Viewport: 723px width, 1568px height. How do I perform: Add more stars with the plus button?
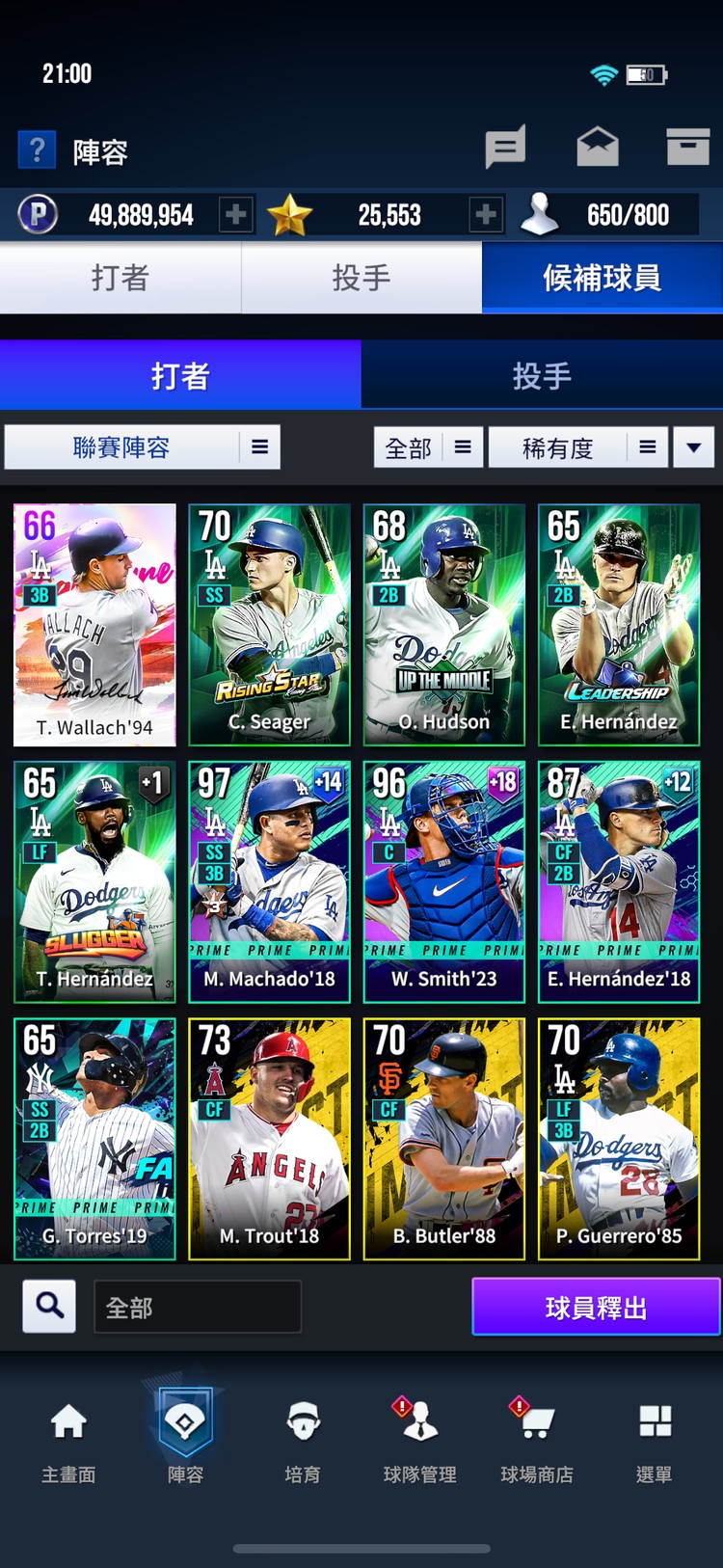(x=485, y=214)
